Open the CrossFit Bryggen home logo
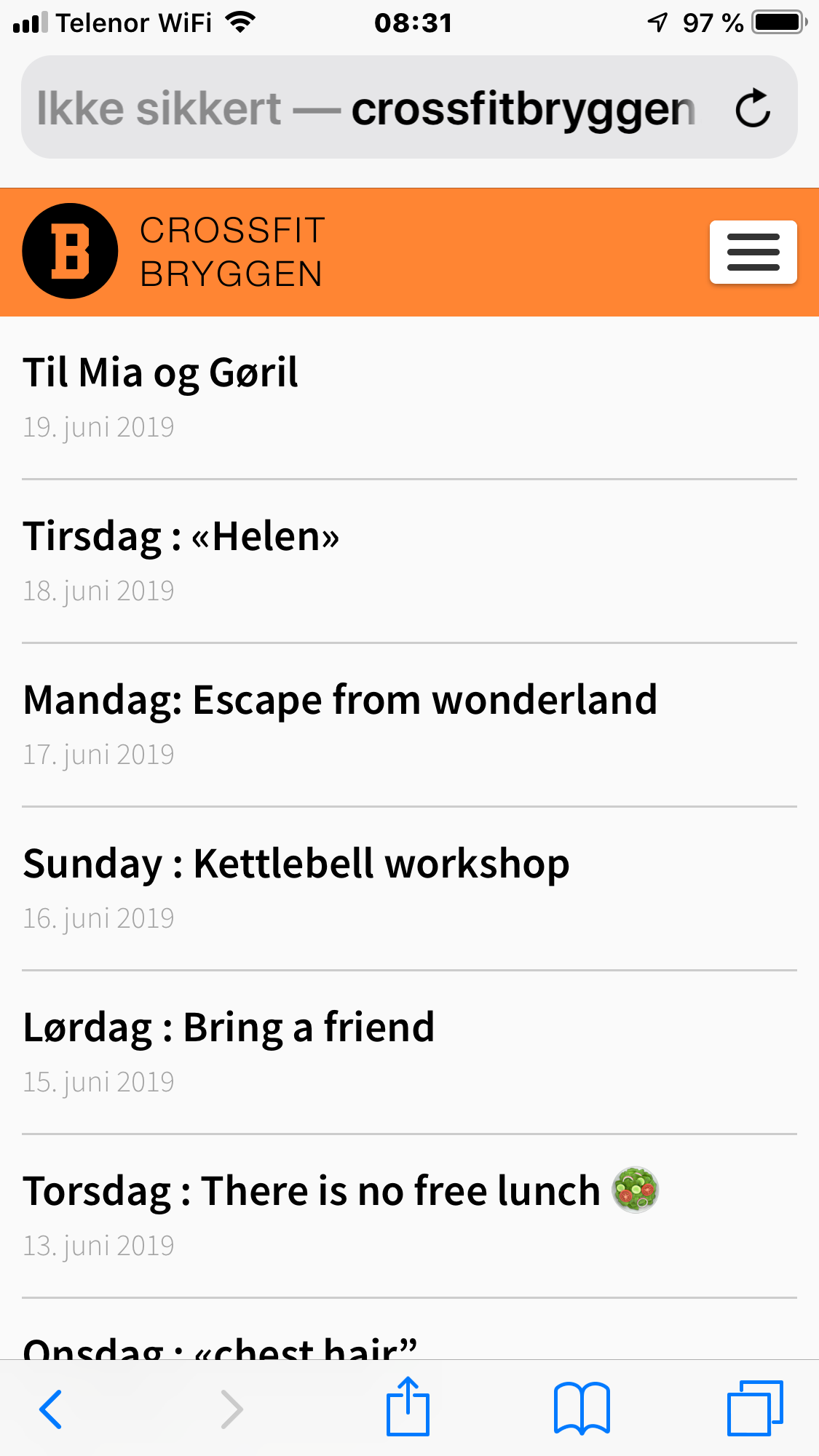The width and height of the screenshot is (819, 1456). 70,251
